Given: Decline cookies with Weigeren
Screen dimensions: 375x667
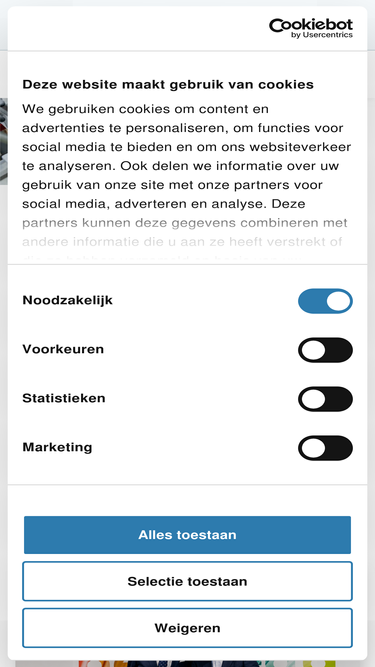Looking at the screenshot, I should pyautogui.click(x=188, y=628).
